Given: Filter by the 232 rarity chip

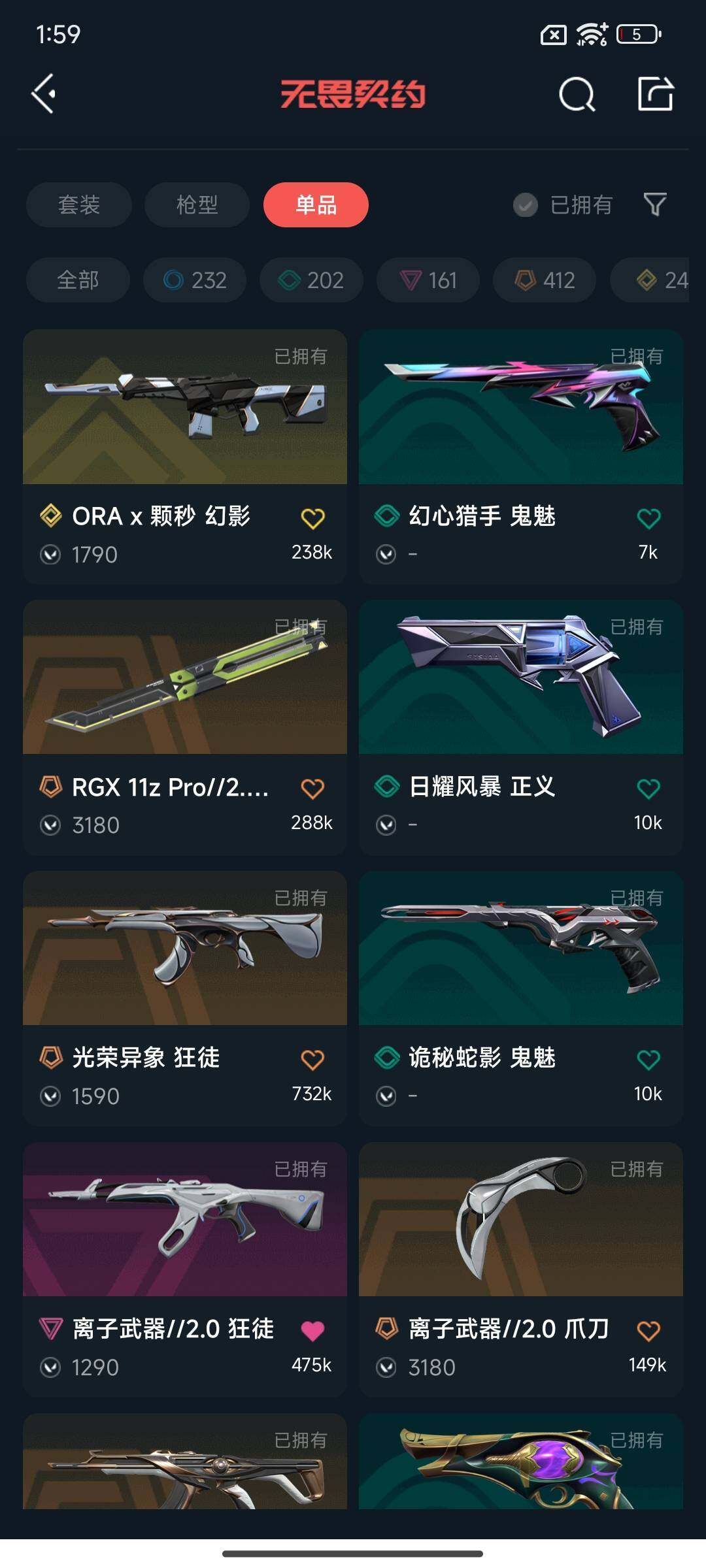Looking at the screenshot, I should click(x=195, y=280).
